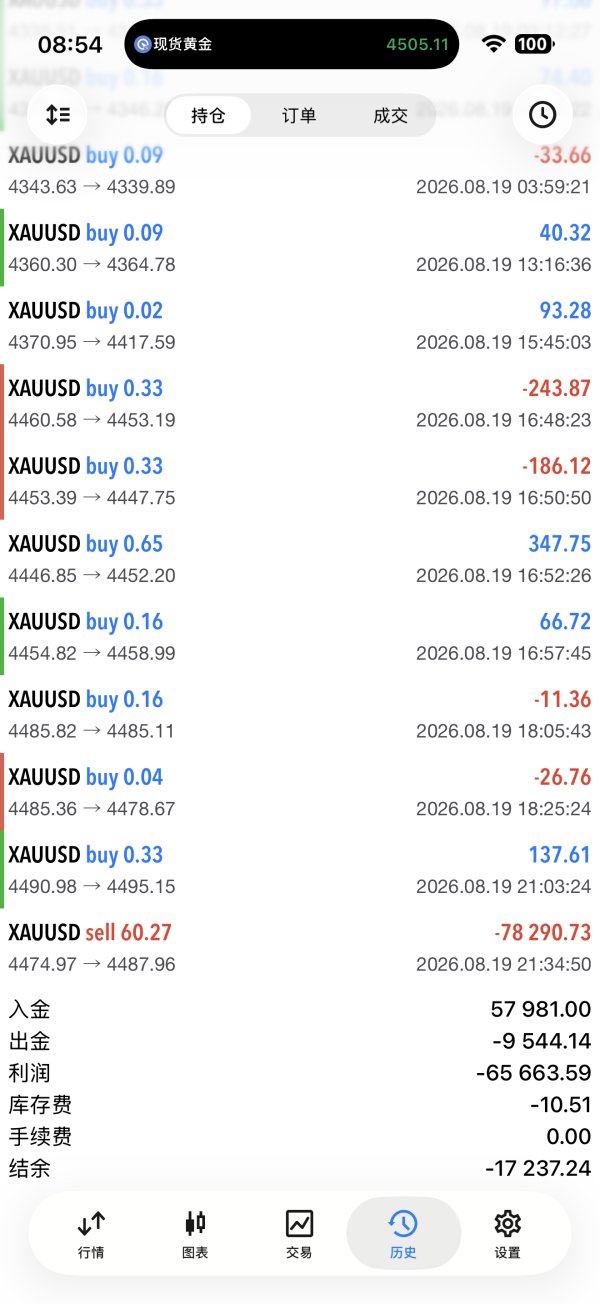Image resolution: width=600 pixels, height=1304 pixels.
Task: Go to the 行情 tab
Action: [91, 1234]
